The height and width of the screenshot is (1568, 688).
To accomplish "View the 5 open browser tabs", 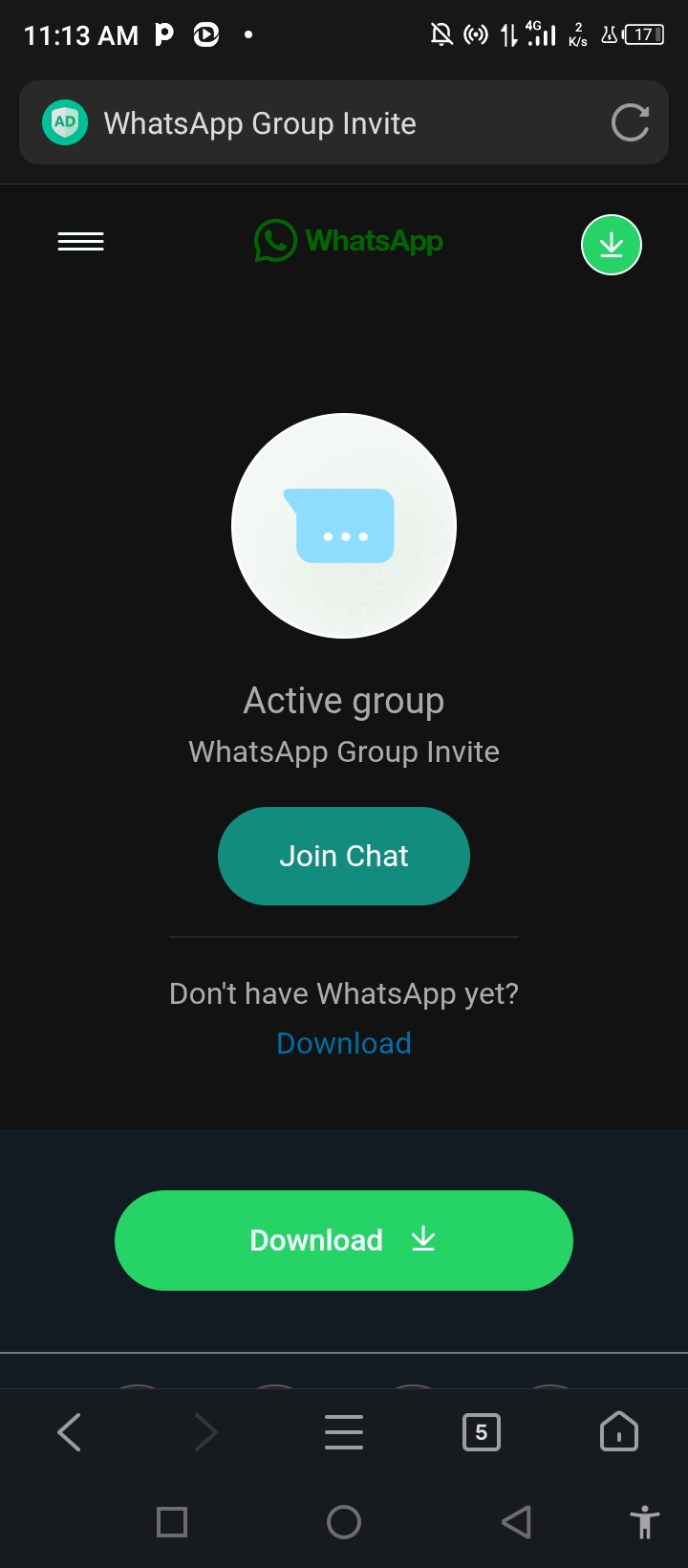I will coord(481,1432).
